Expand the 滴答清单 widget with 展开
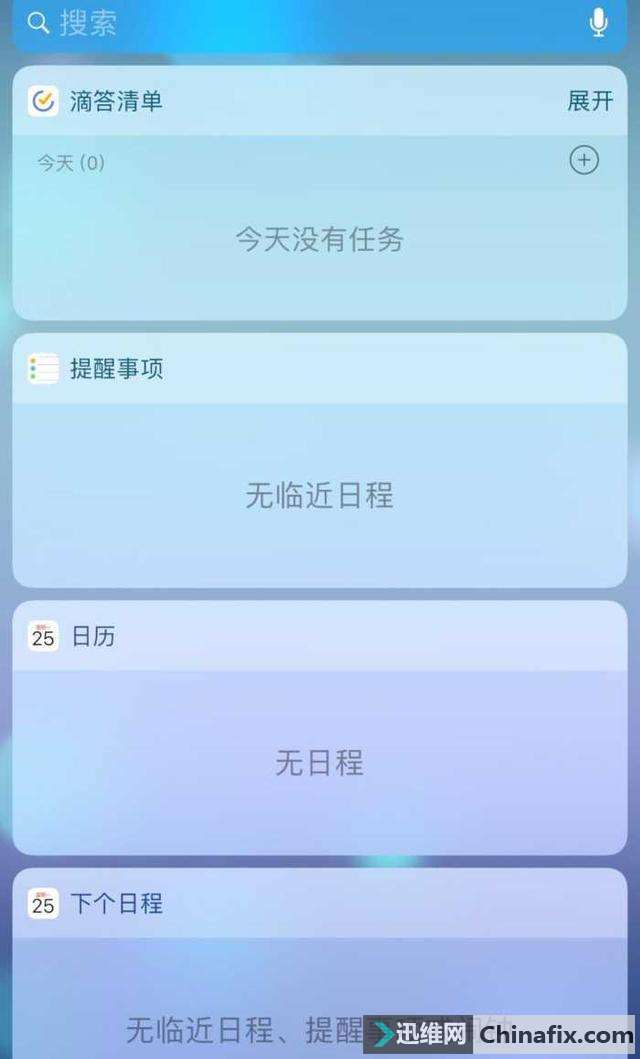 590,101
